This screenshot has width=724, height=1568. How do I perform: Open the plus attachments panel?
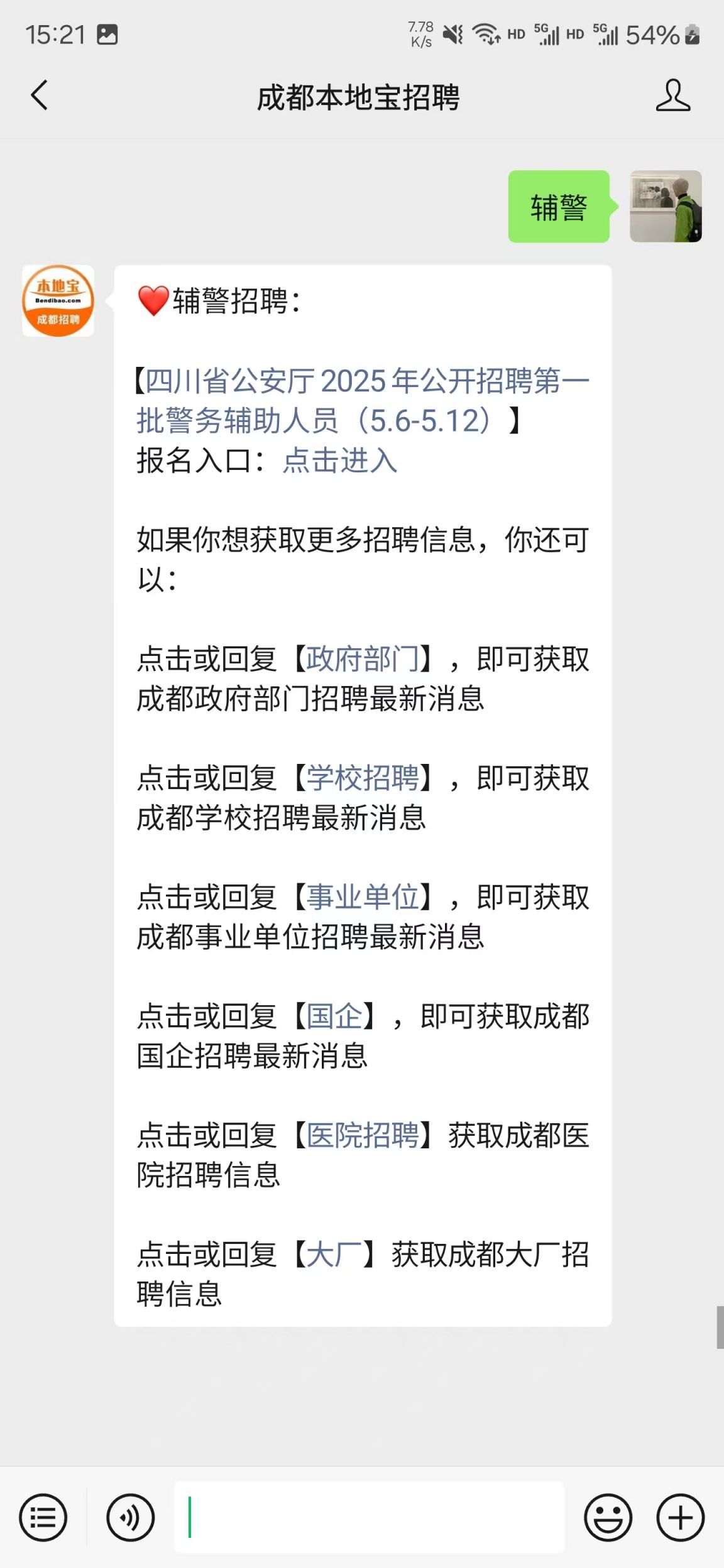tap(681, 1518)
